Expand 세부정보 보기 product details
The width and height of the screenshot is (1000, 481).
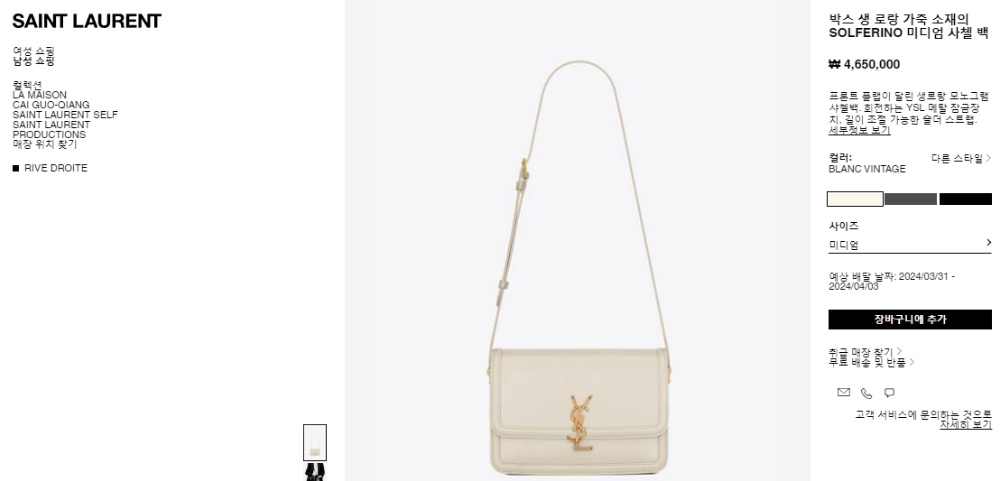point(859,131)
